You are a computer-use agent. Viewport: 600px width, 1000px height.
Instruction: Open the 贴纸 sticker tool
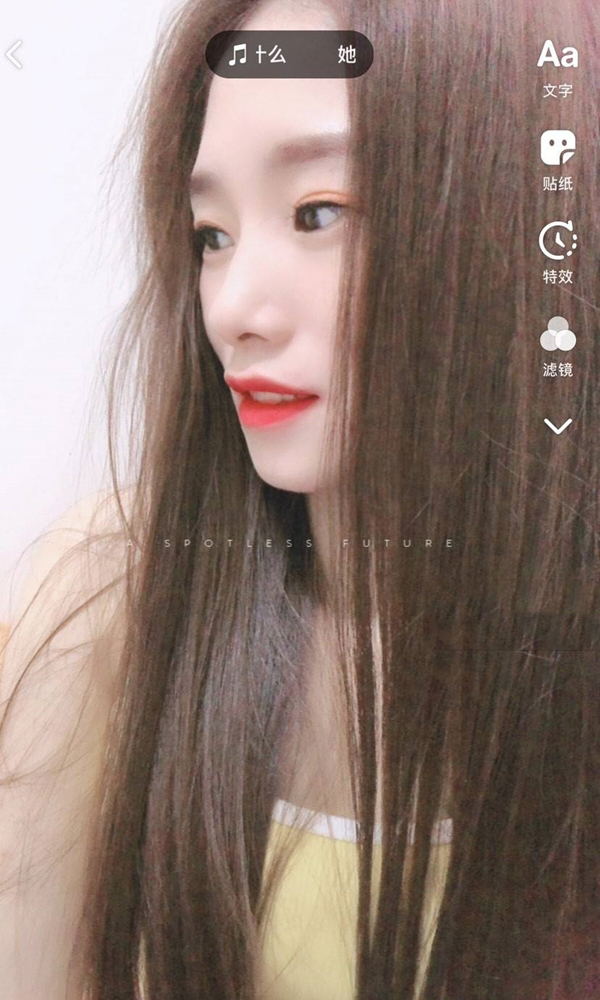tap(557, 160)
